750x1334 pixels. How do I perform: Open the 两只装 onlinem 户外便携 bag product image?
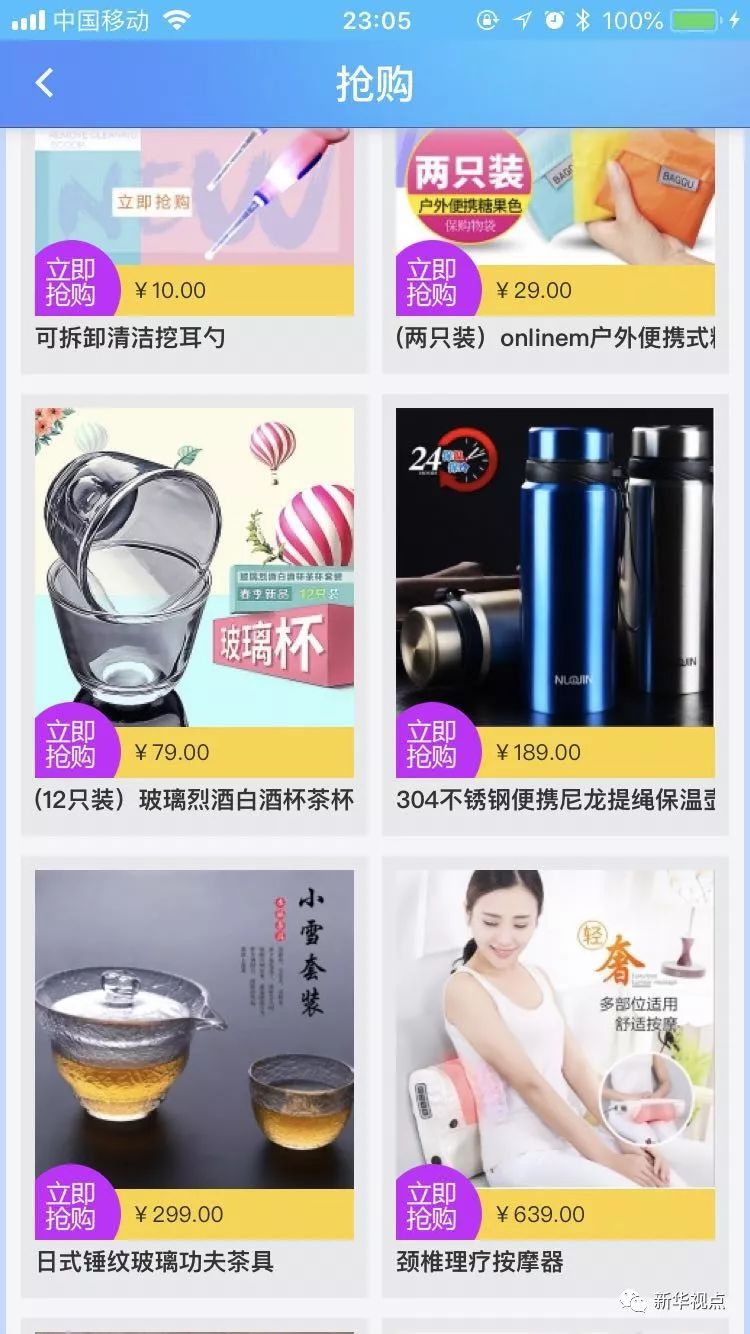tap(555, 196)
